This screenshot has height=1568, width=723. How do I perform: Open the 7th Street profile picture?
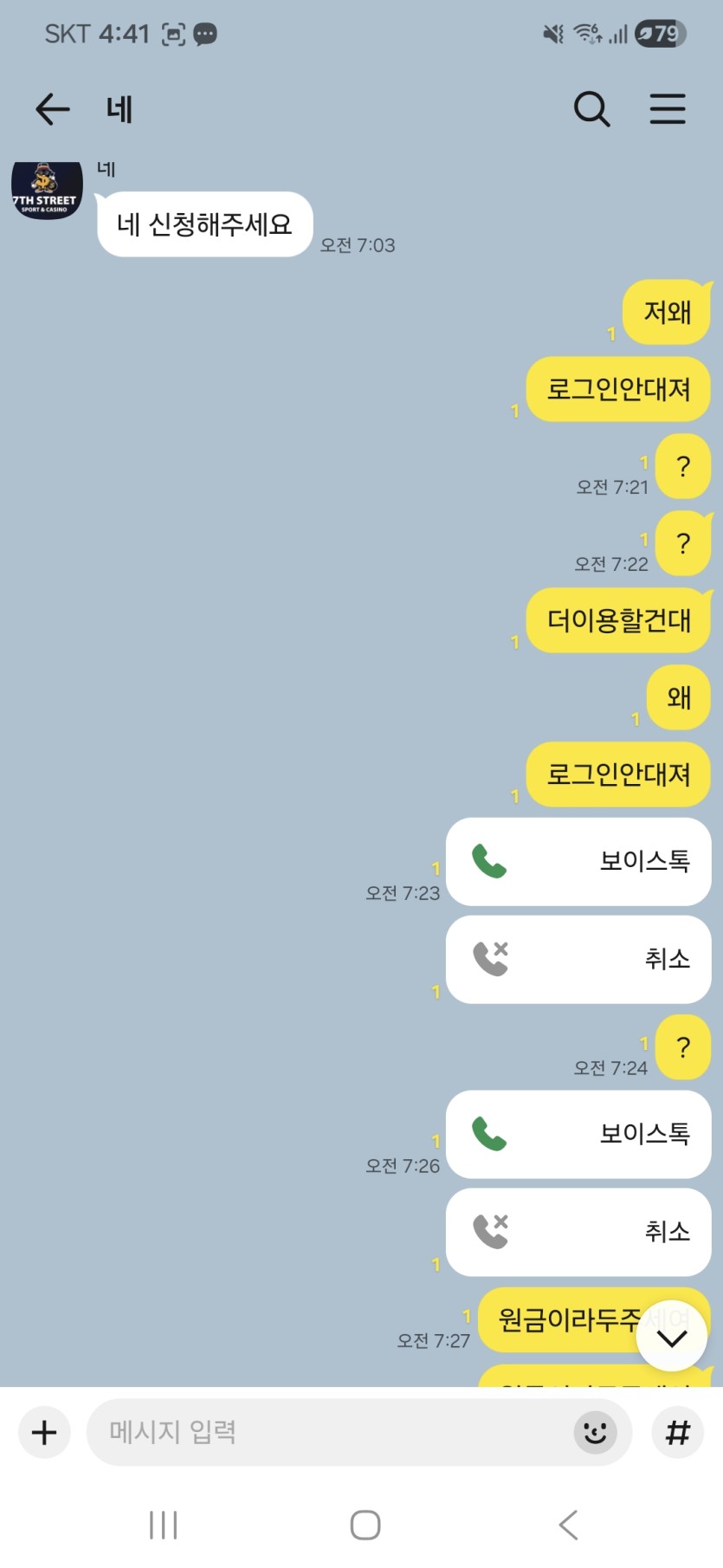[x=47, y=190]
